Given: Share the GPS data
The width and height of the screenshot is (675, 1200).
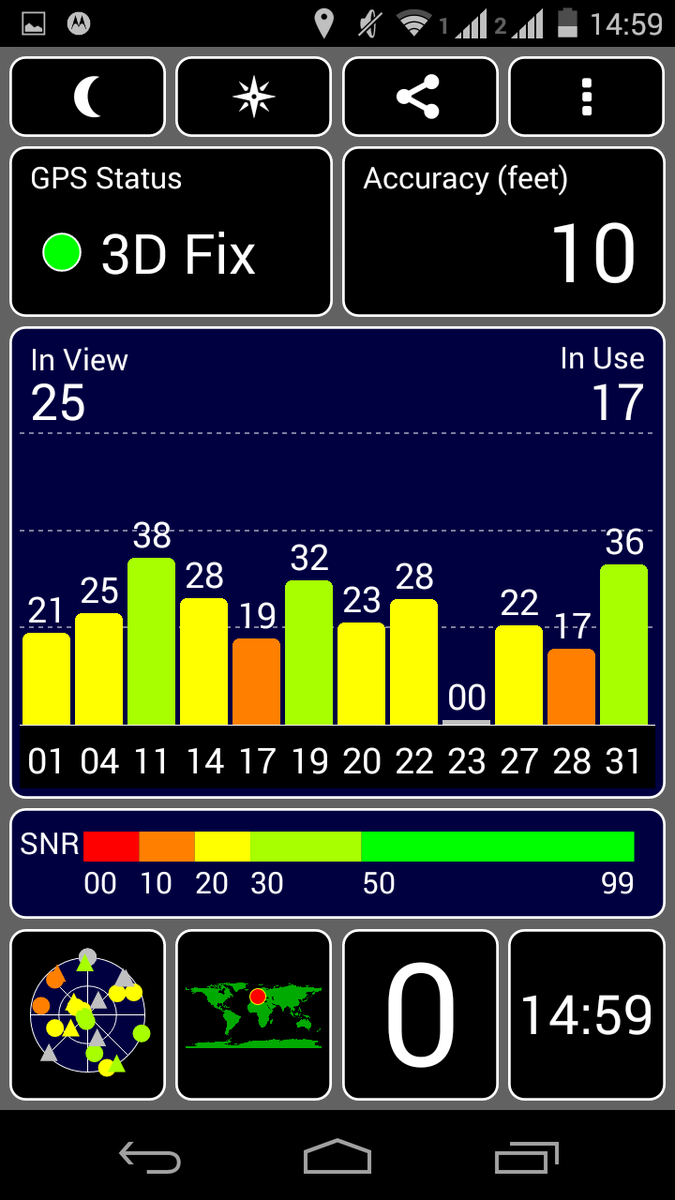Looking at the screenshot, I should point(420,97).
